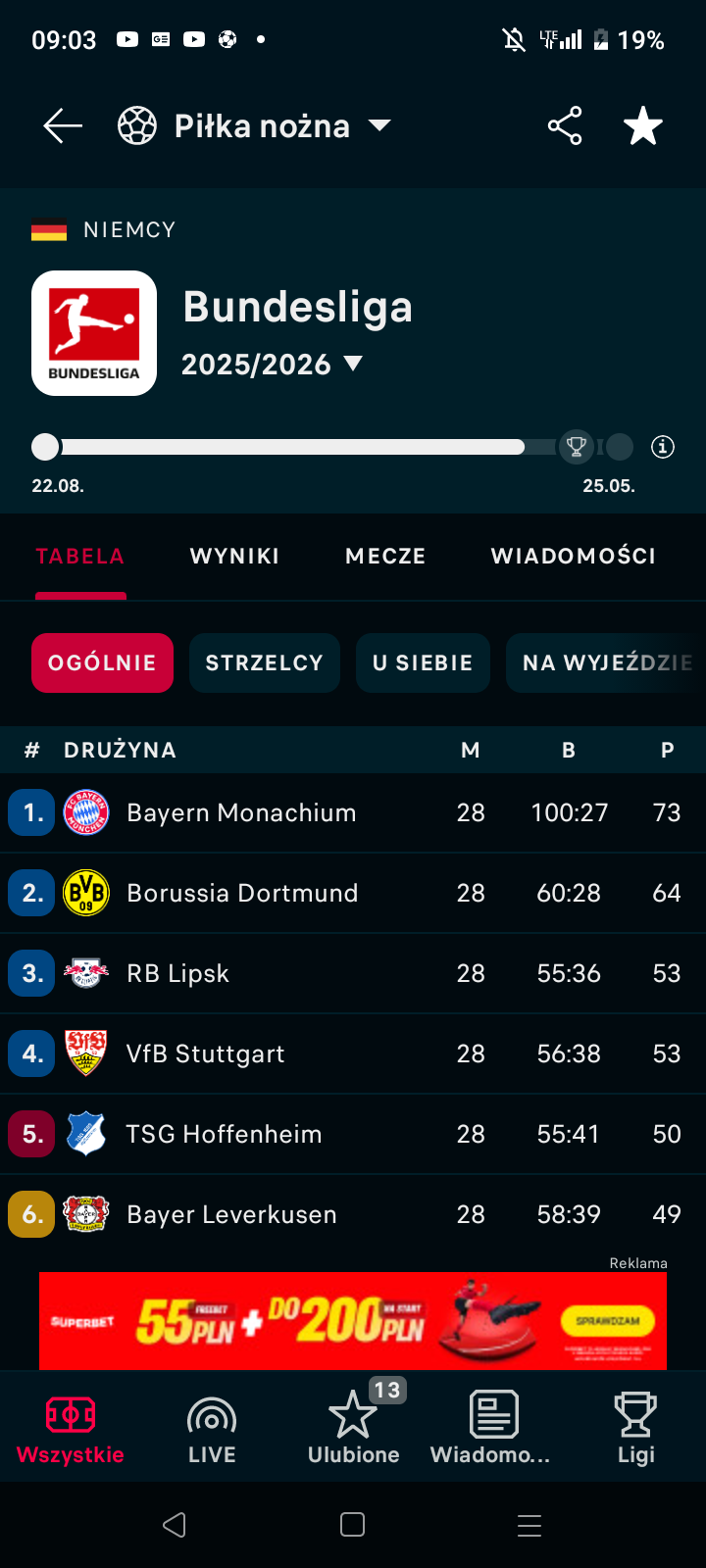Toggle the favorite star for Bundesliga
The height and width of the screenshot is (1568, 706).
[x=643, y=126]
